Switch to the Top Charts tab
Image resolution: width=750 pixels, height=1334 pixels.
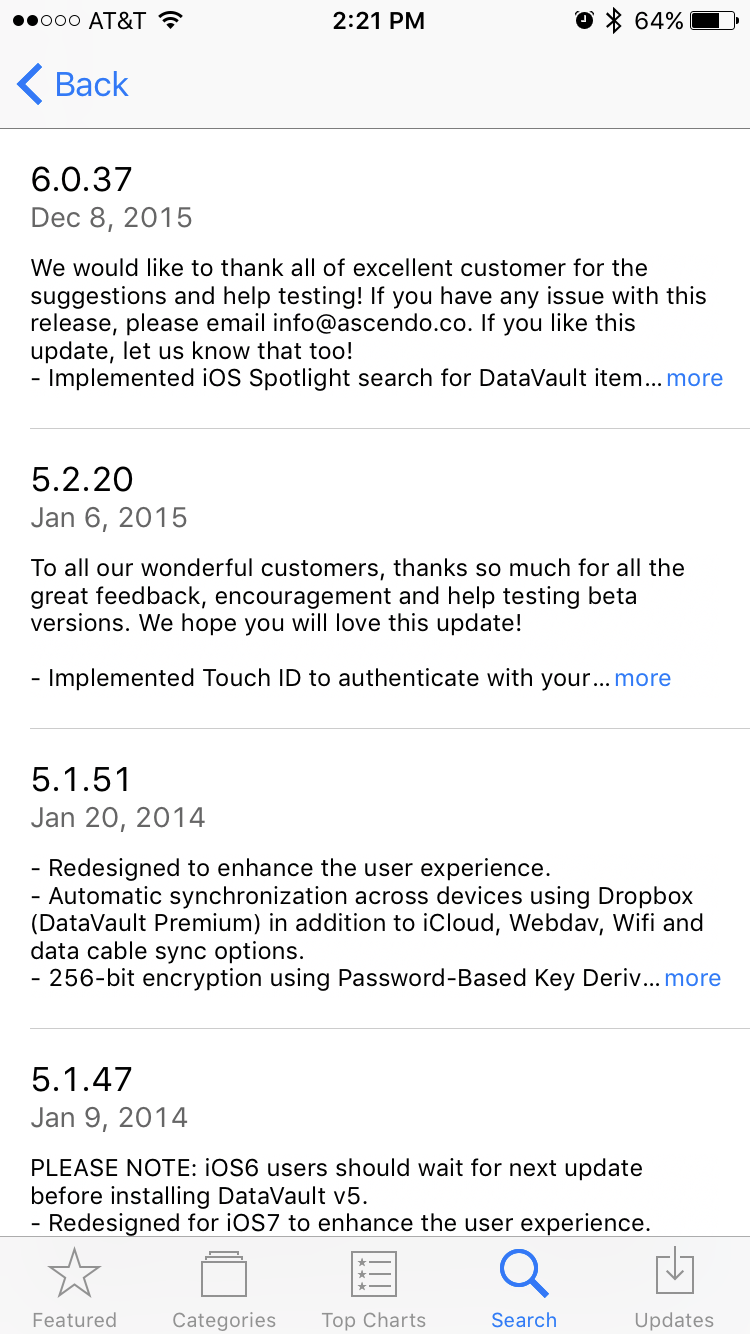pyautogui.click(x=374, y=1289)
